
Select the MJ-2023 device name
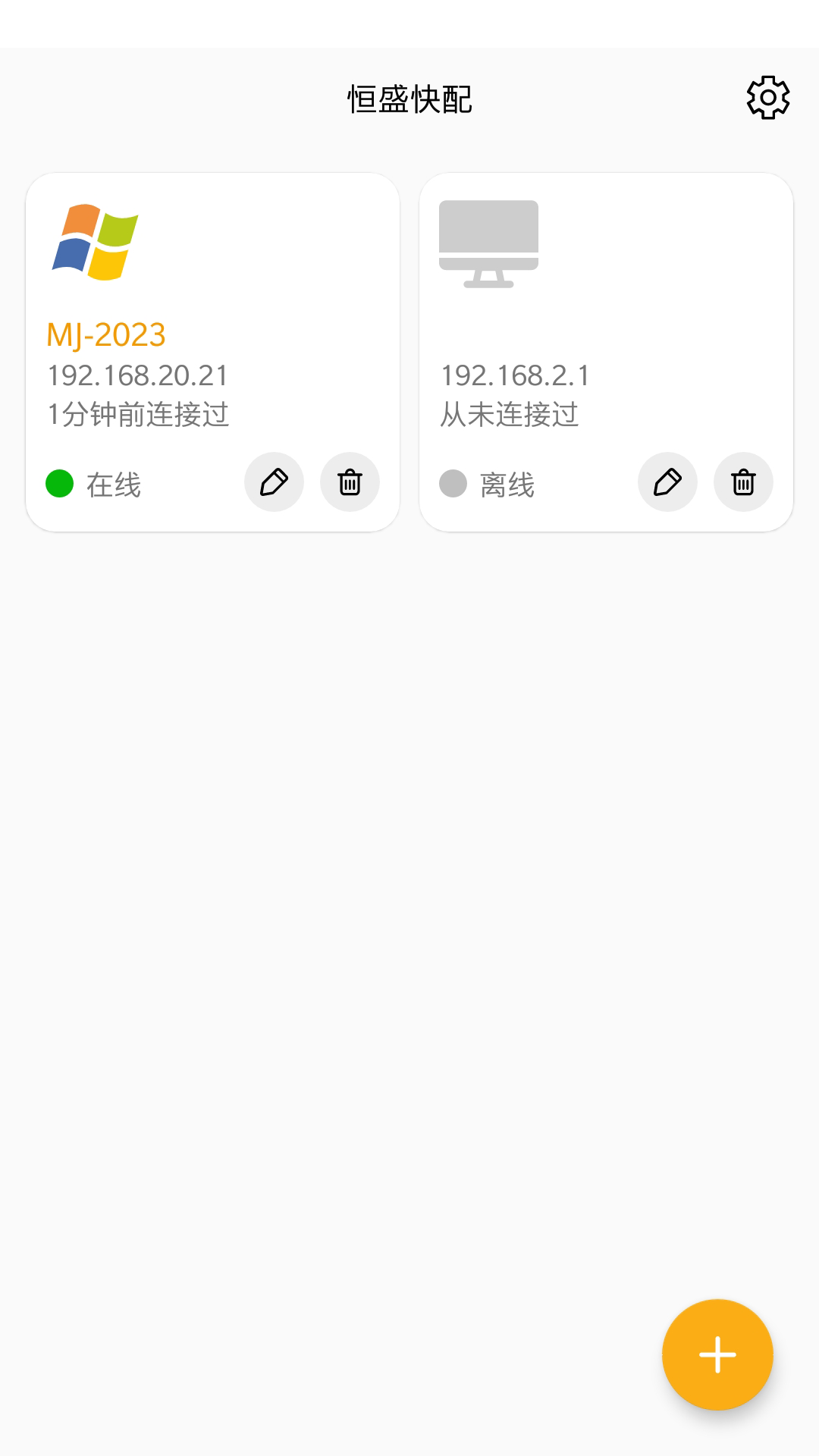[105, 333]
